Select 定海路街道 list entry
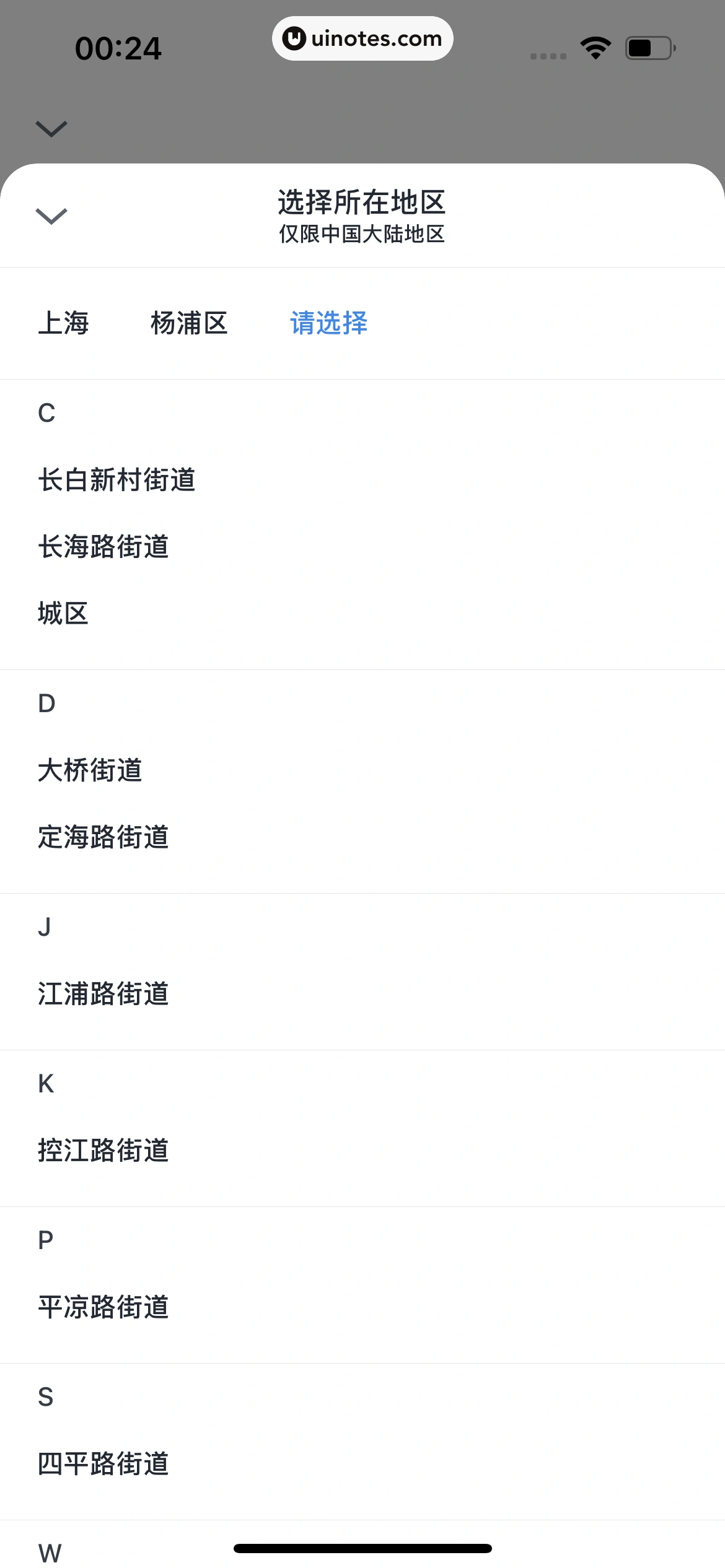 tap(103, 838)
